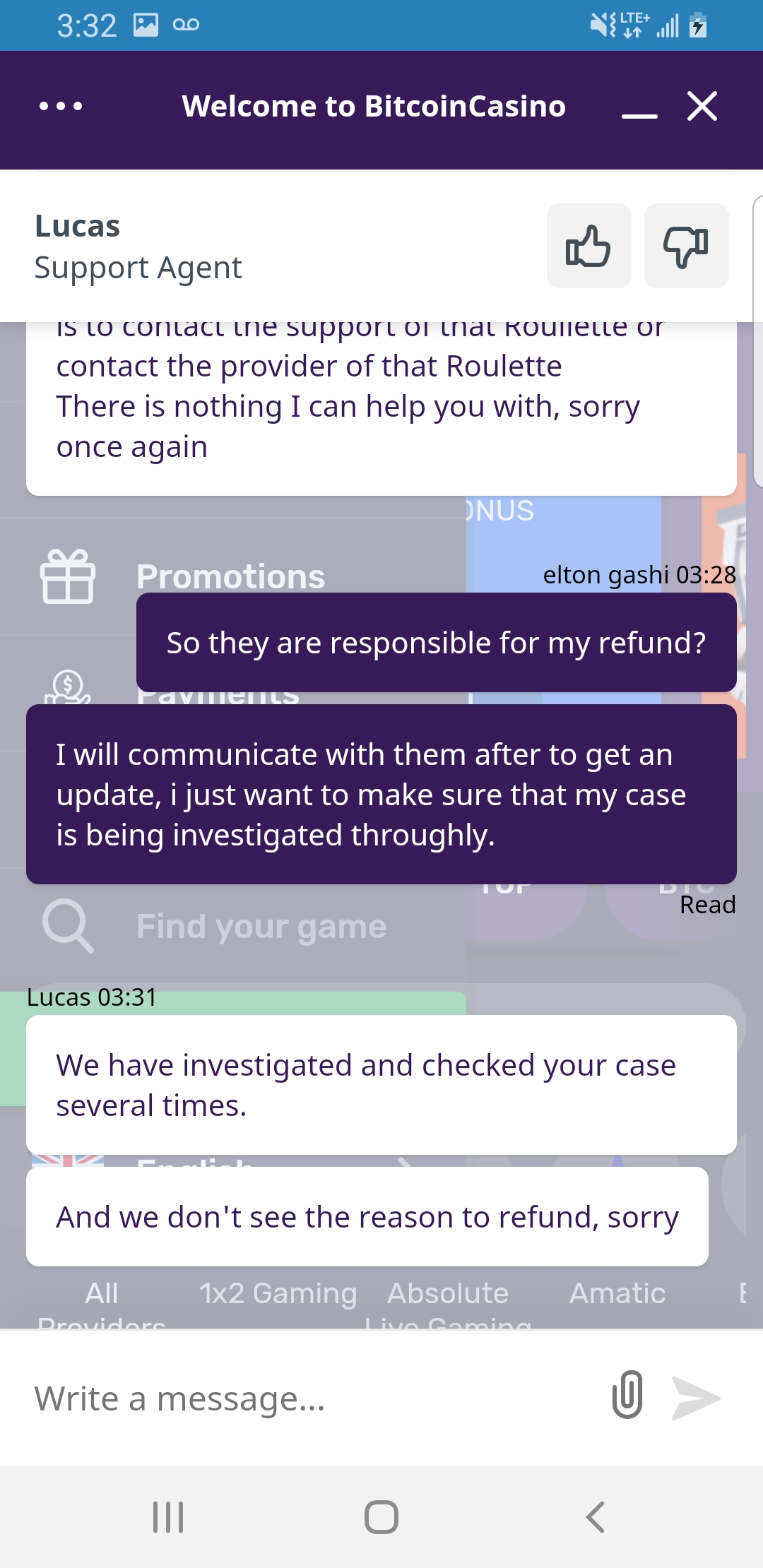Focus the Write a message field
The image size is (763, 1568).
pos(311,1398)
